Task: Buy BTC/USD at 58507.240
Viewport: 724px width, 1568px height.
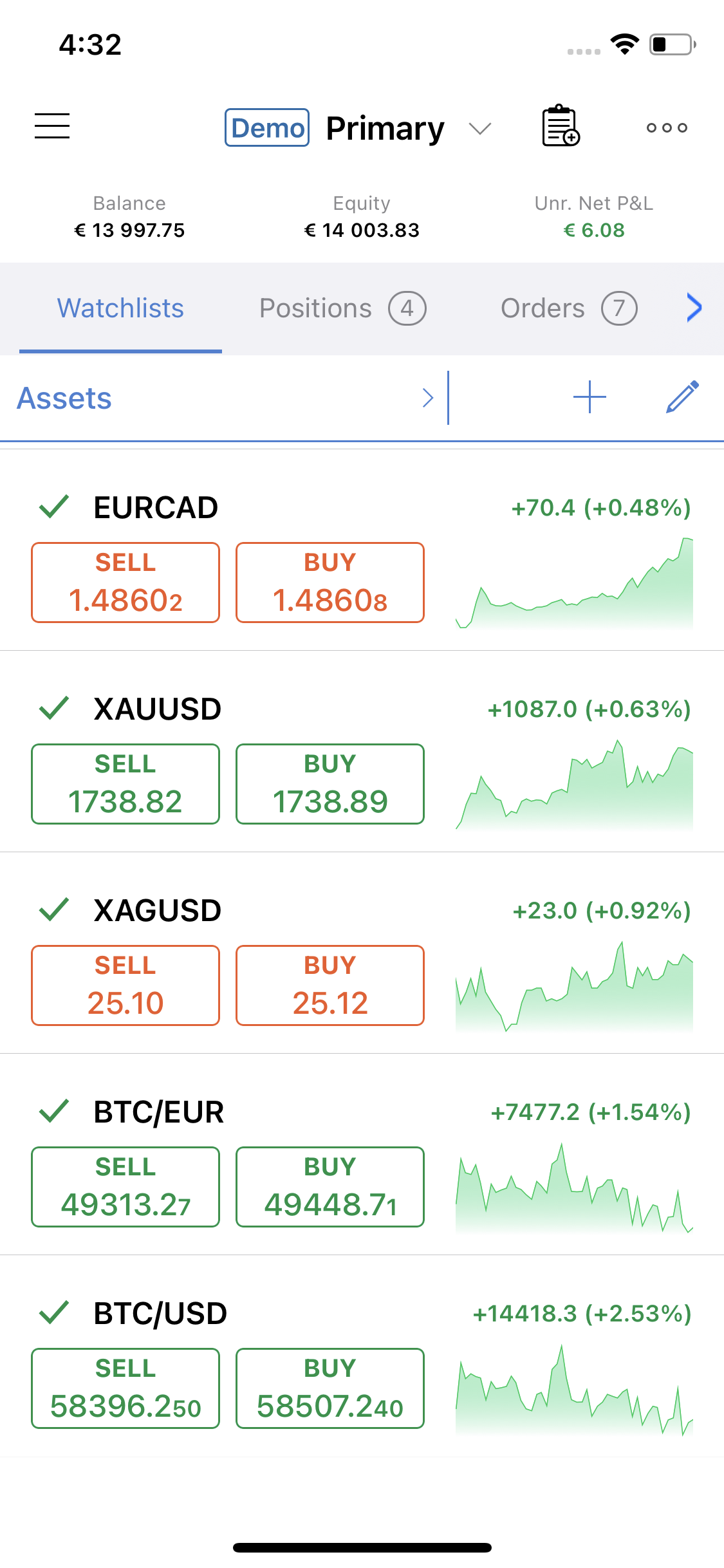Action: point(330,1388)
